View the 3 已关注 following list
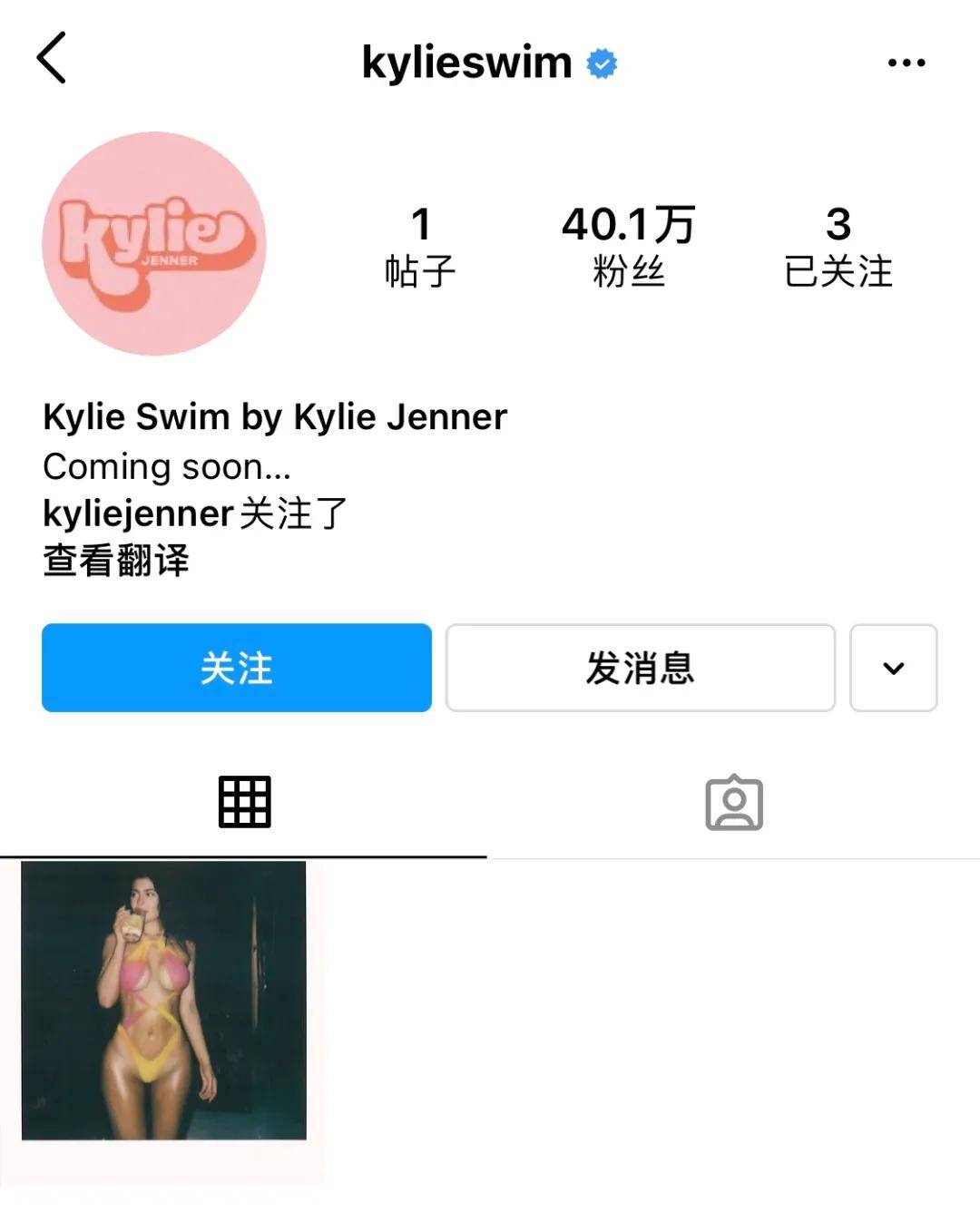 pyautogui.click(x=838, y=247)
